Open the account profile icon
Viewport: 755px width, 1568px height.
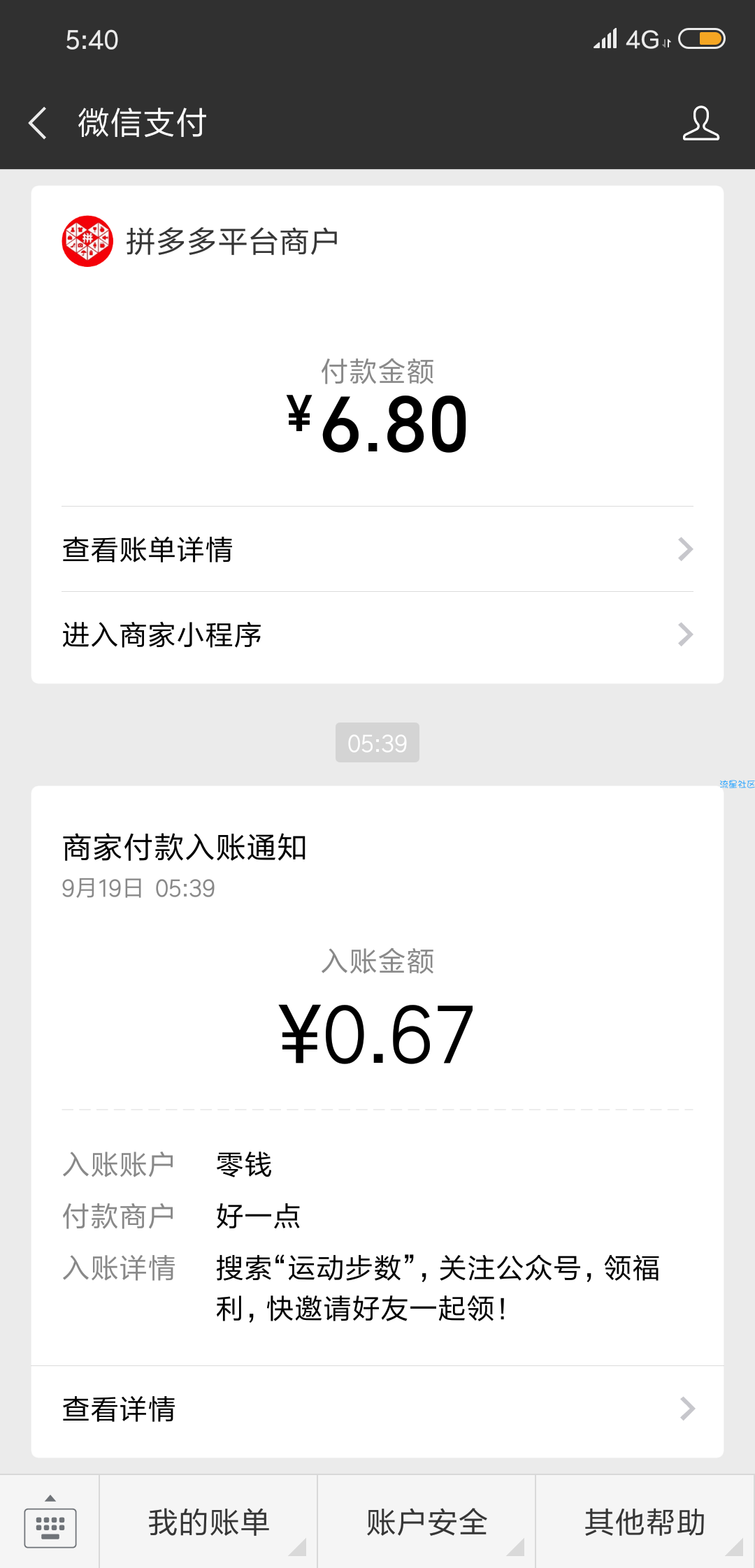[700, 123]
